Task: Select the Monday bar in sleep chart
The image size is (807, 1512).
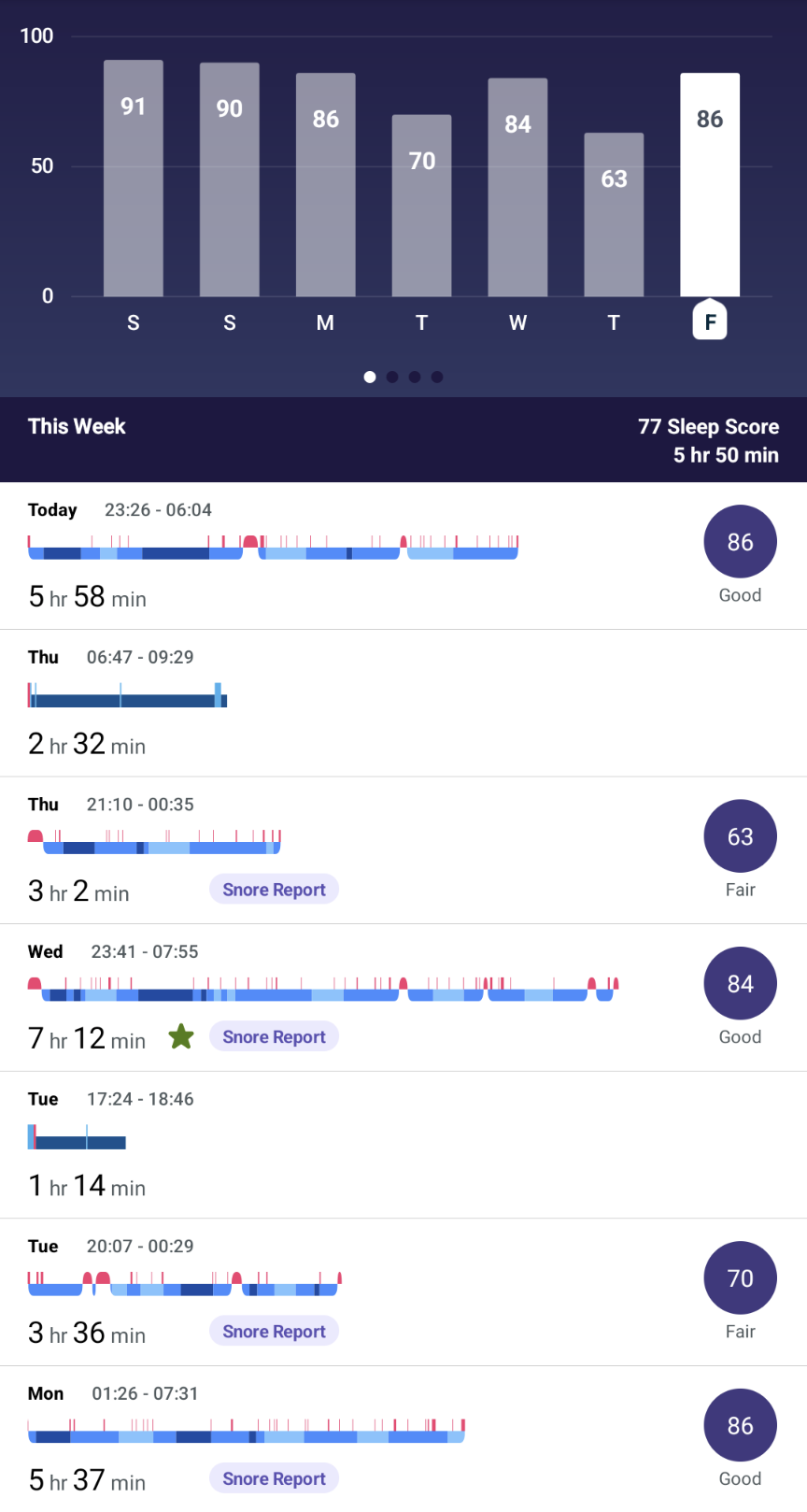Action: point(325,185)
